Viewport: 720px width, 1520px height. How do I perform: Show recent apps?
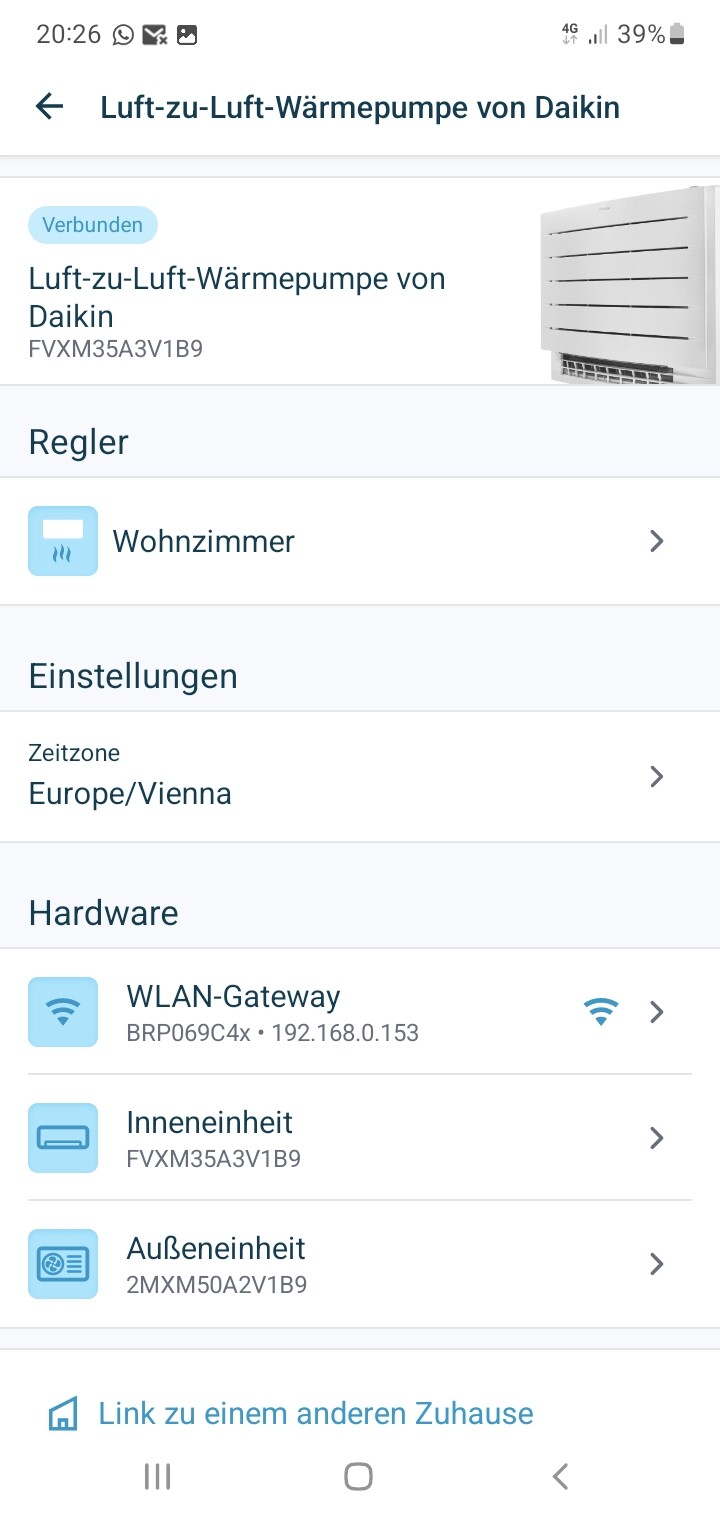pyautogui.click(x=157, y=1476)
